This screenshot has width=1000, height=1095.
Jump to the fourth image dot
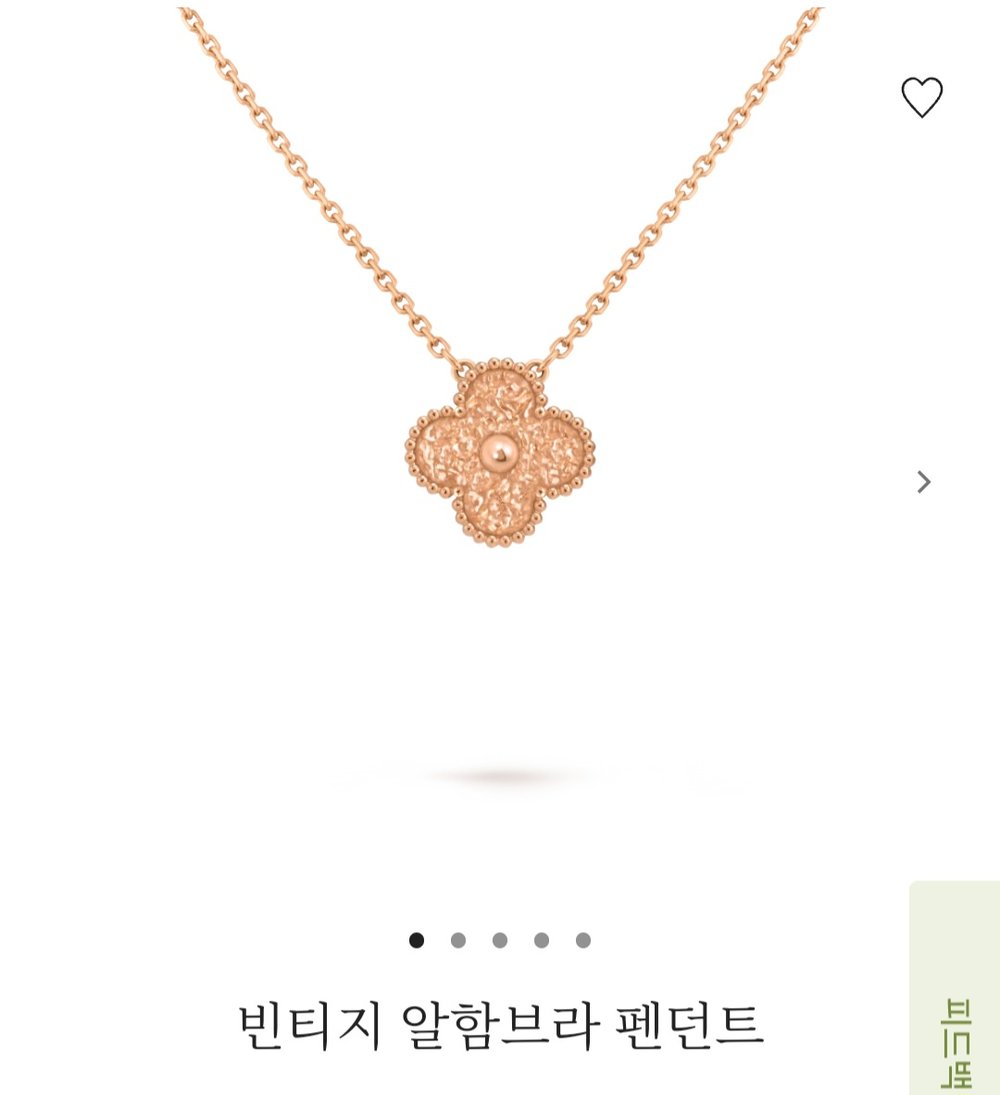(541, 940)
